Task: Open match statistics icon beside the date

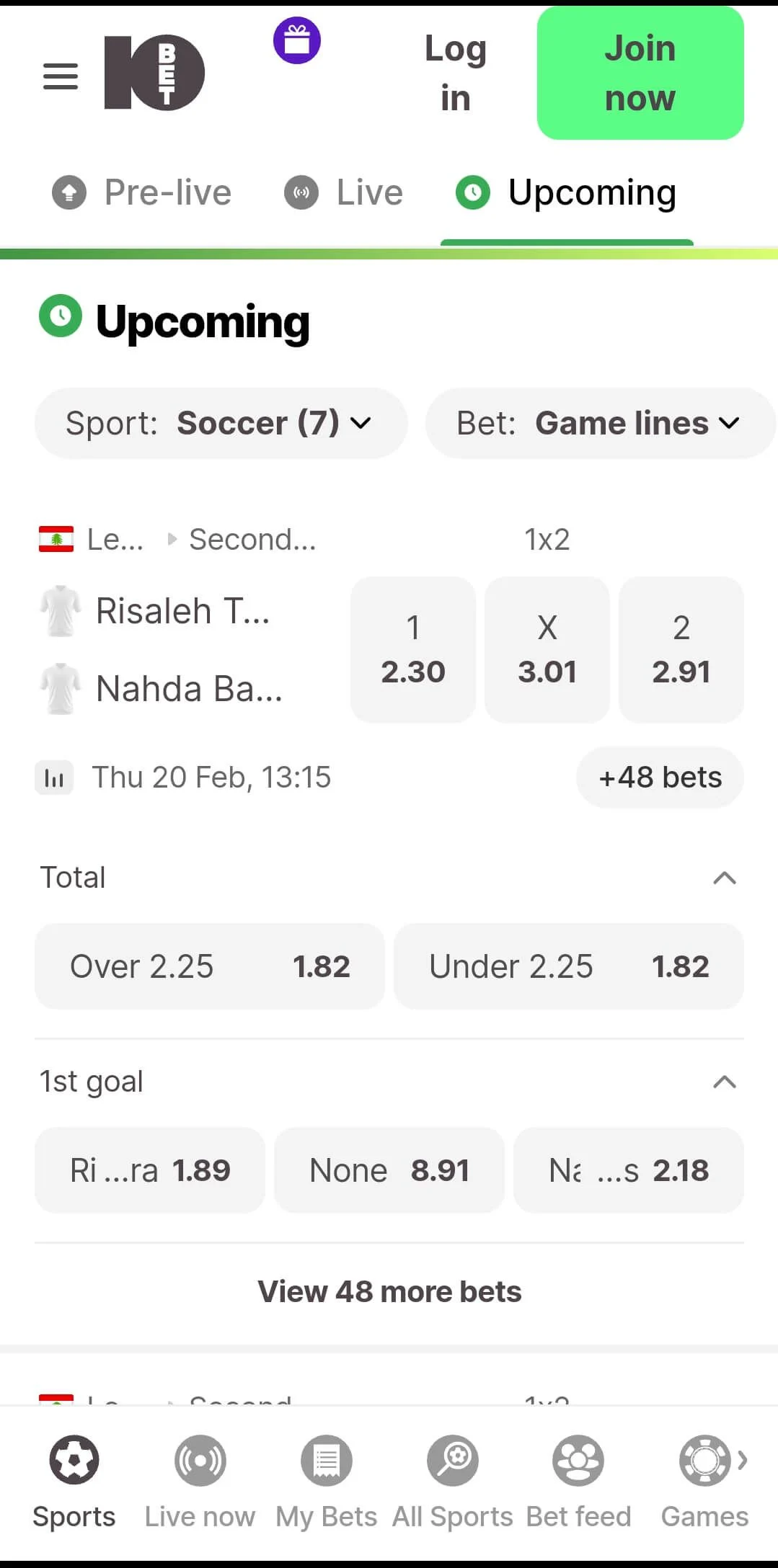Action: coord(54,778)
